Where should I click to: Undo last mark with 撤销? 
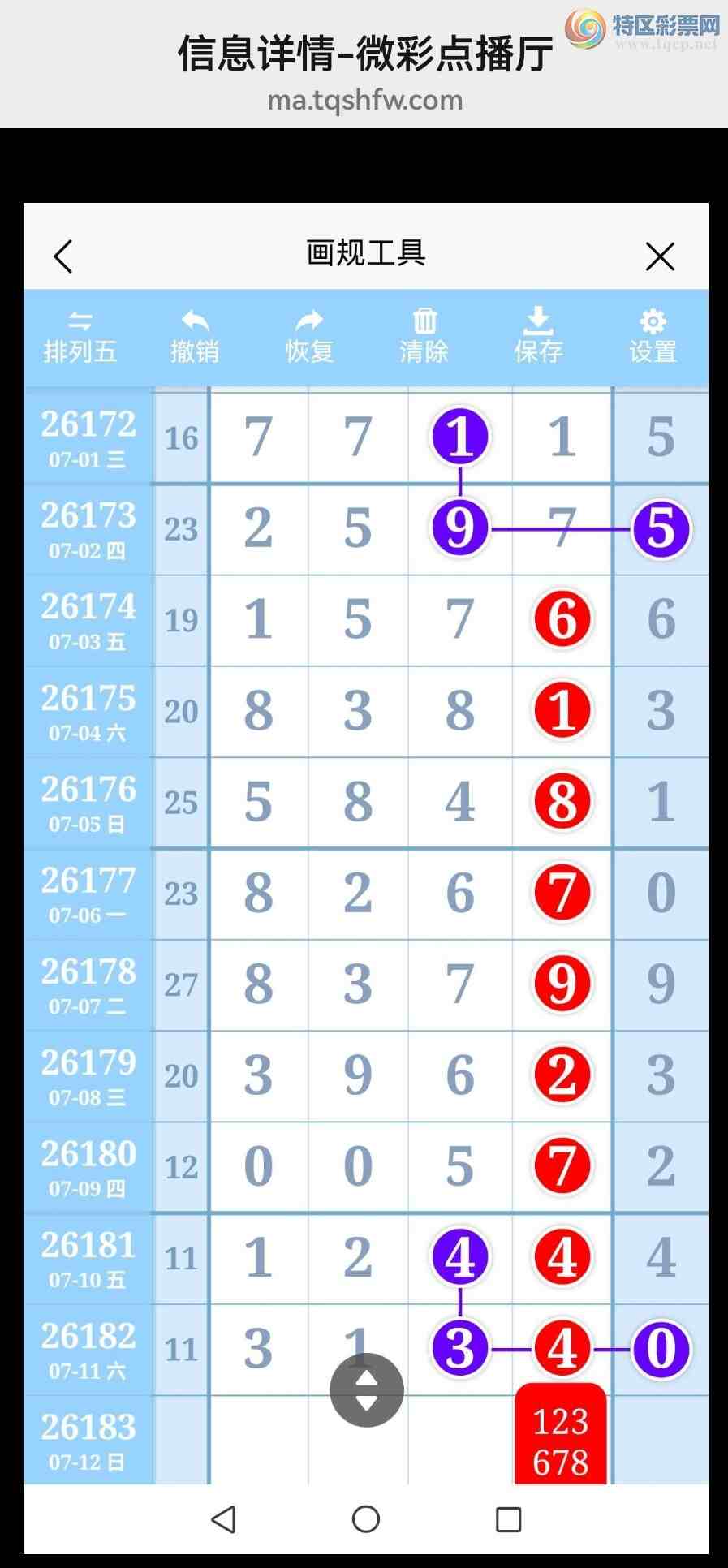pos(195,338)
